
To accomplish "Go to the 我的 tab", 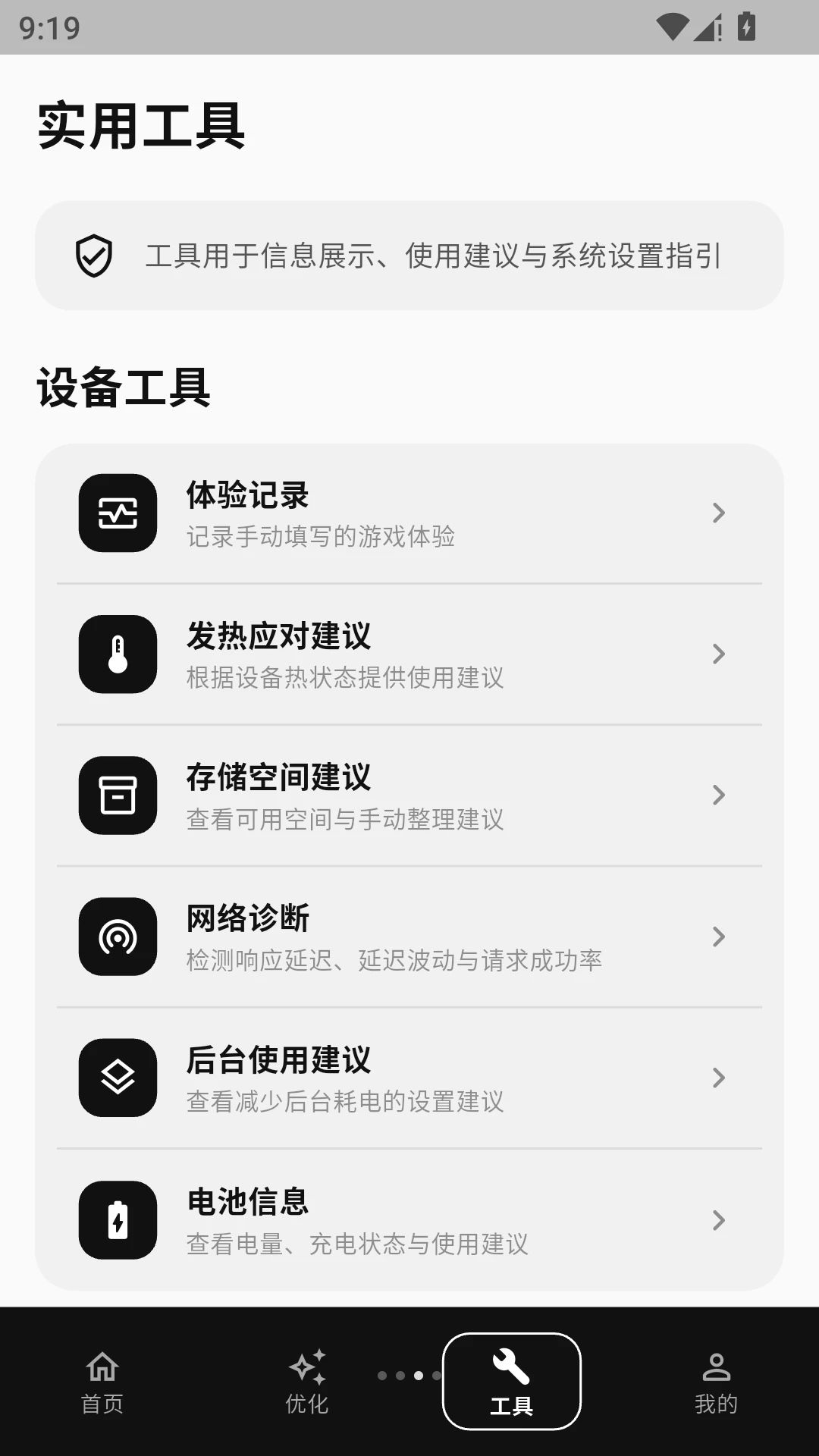I will point(717,1382).
